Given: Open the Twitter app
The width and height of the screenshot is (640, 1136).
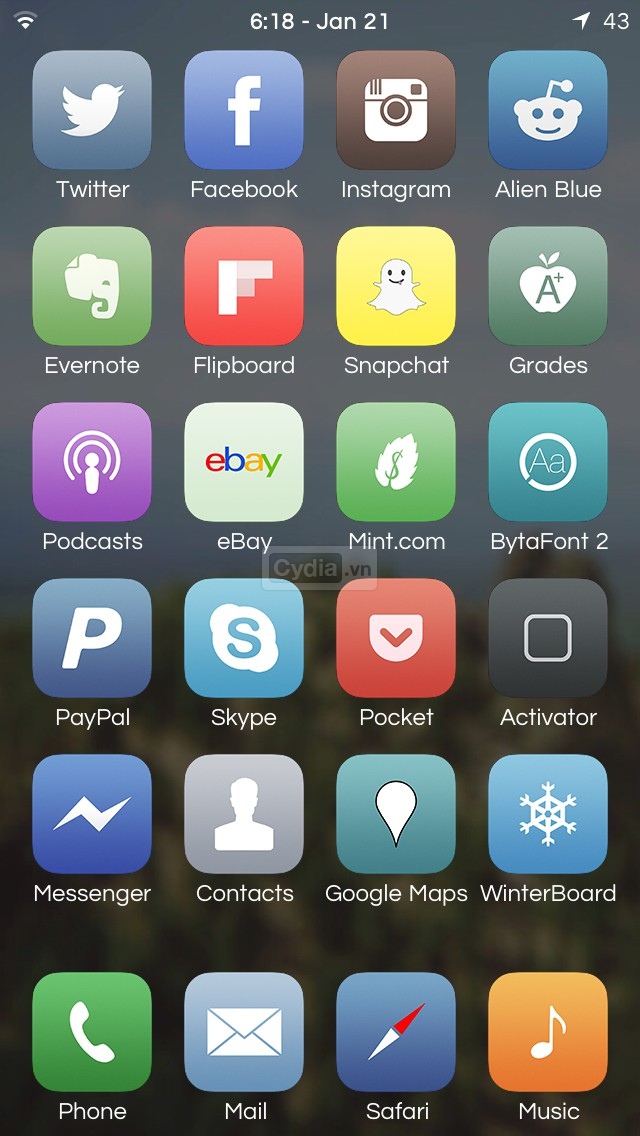Looking at the screenshot, I should (92, 111).
